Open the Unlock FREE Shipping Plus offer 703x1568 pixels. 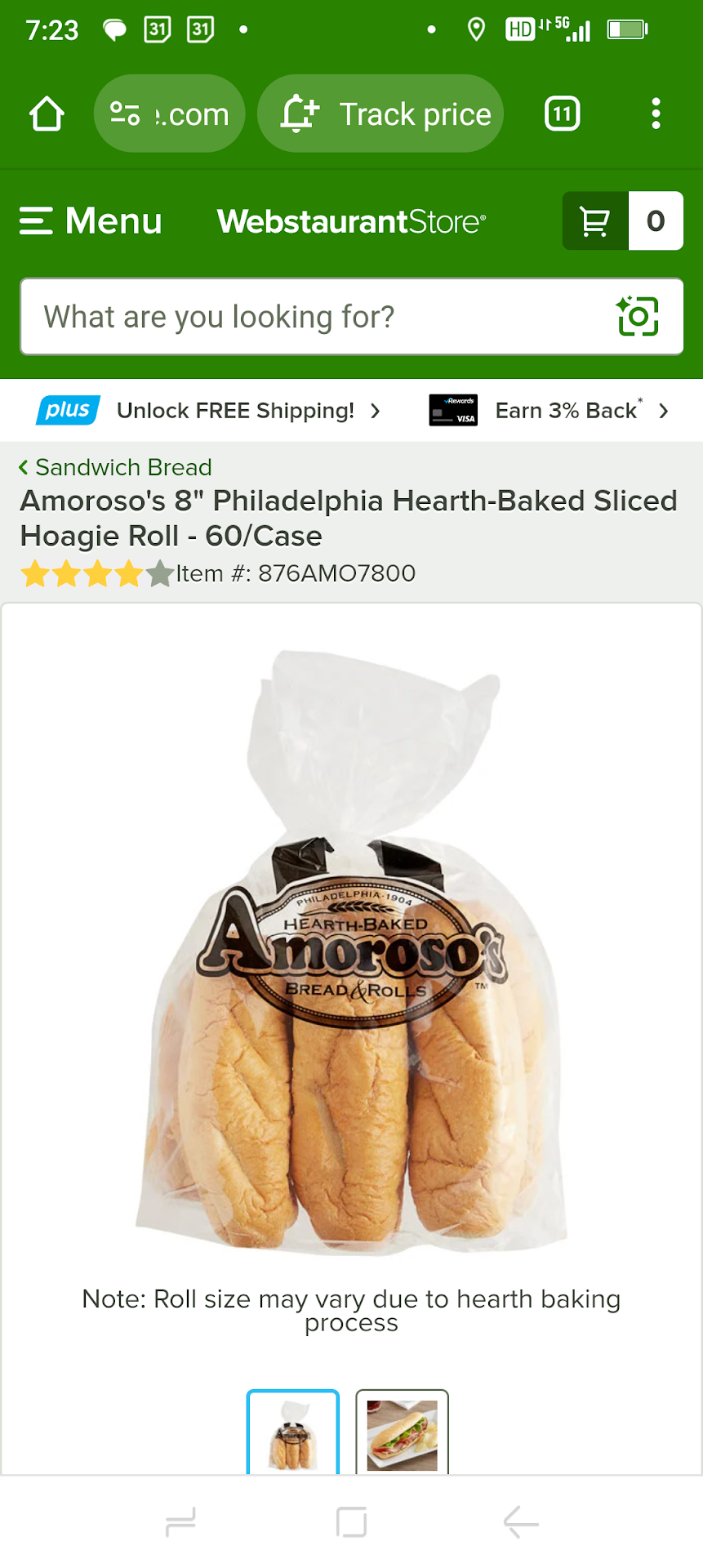pyautogui.click(x=209, y=411)
